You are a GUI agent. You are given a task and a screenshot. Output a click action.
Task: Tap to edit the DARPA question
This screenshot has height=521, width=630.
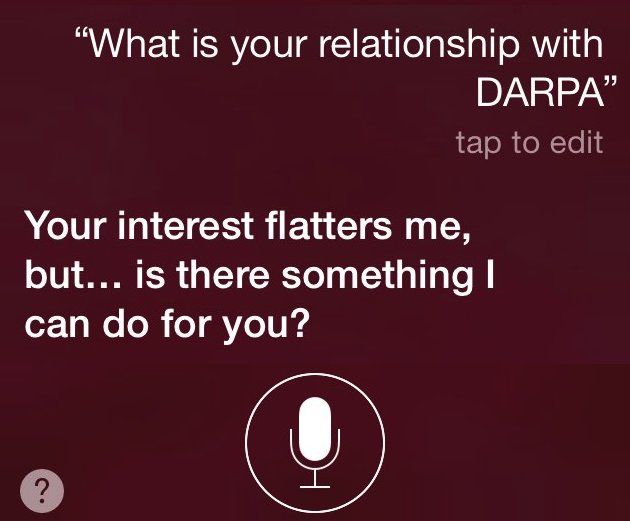point(529,142)
